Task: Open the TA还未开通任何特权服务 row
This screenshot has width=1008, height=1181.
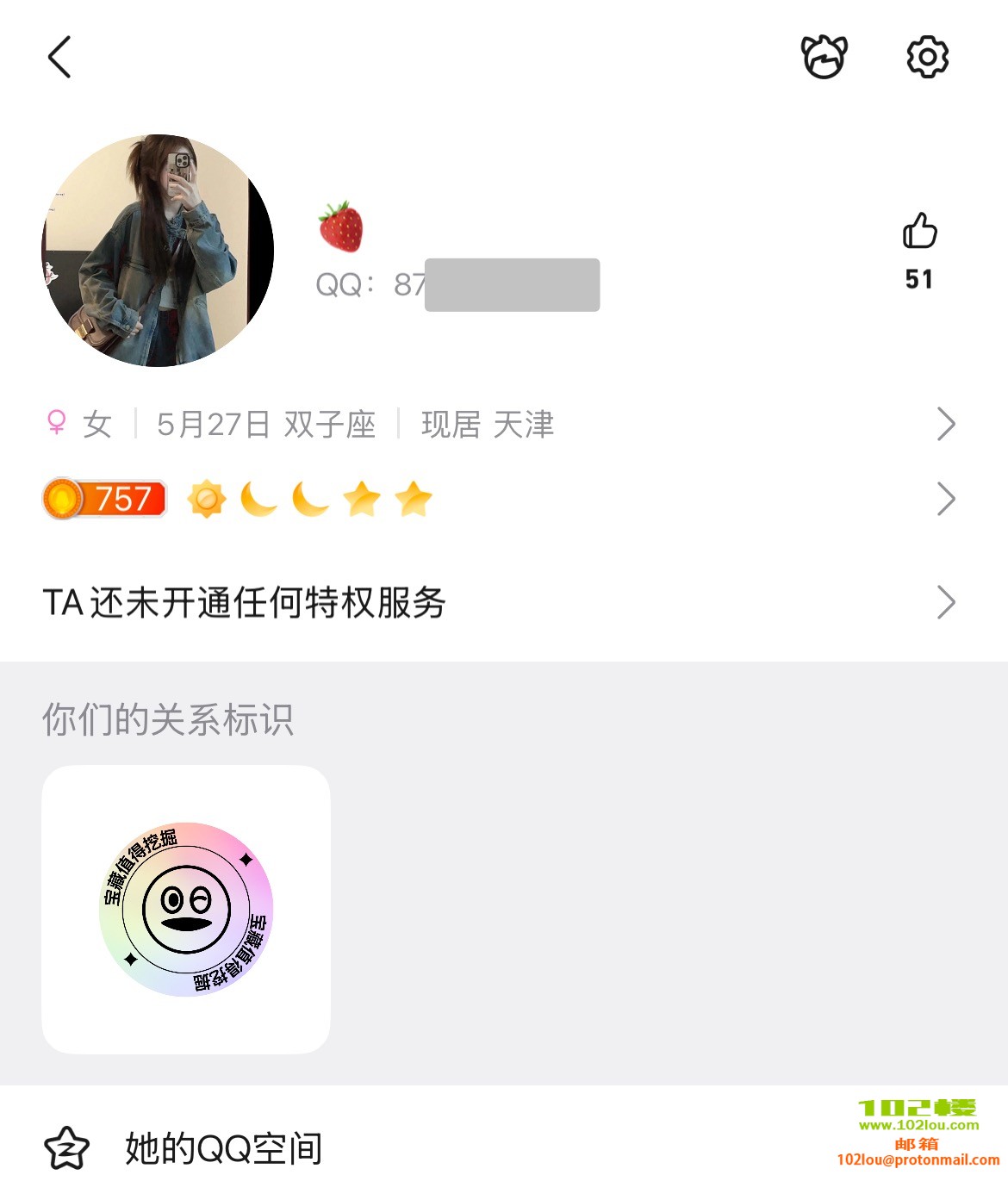Action: [500, 602]
